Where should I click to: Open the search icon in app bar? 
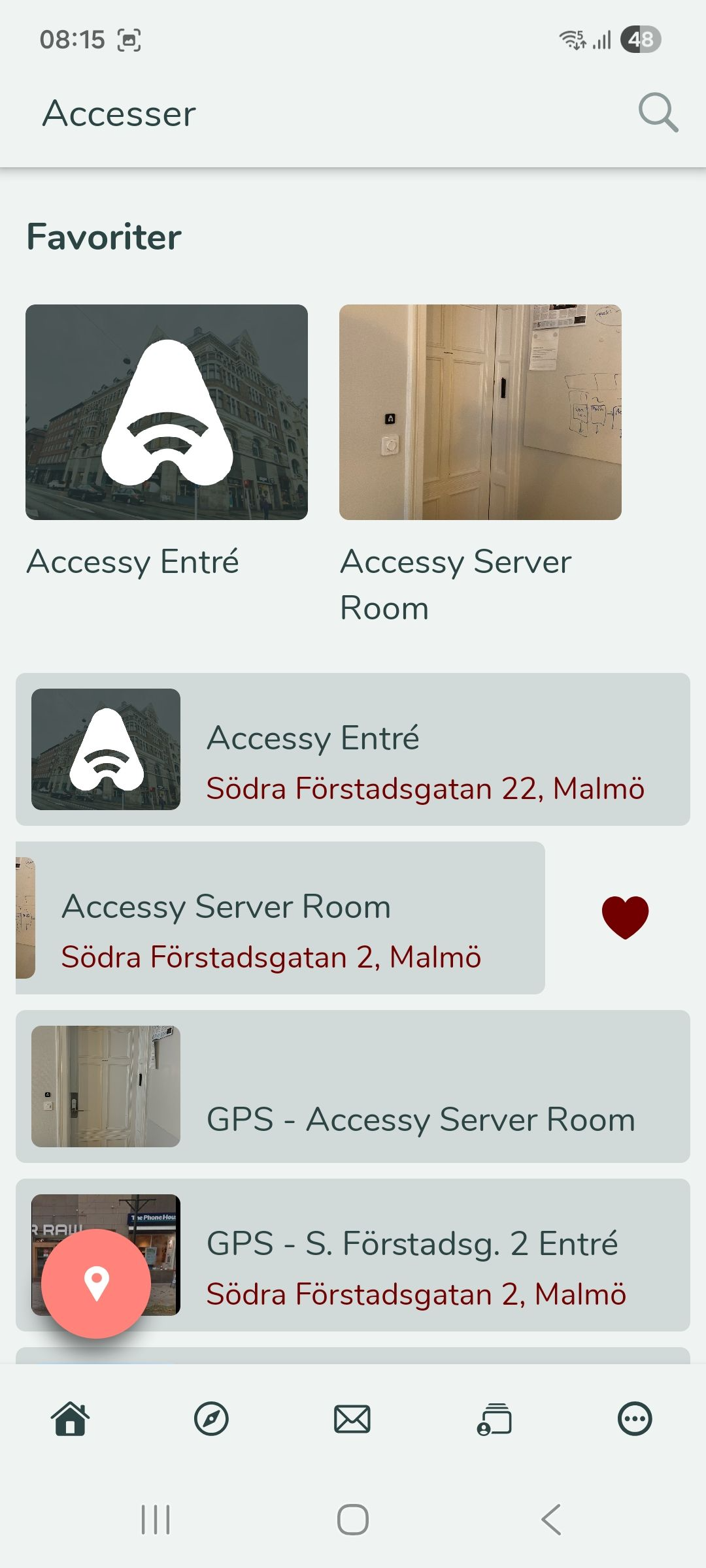[658, 113]
